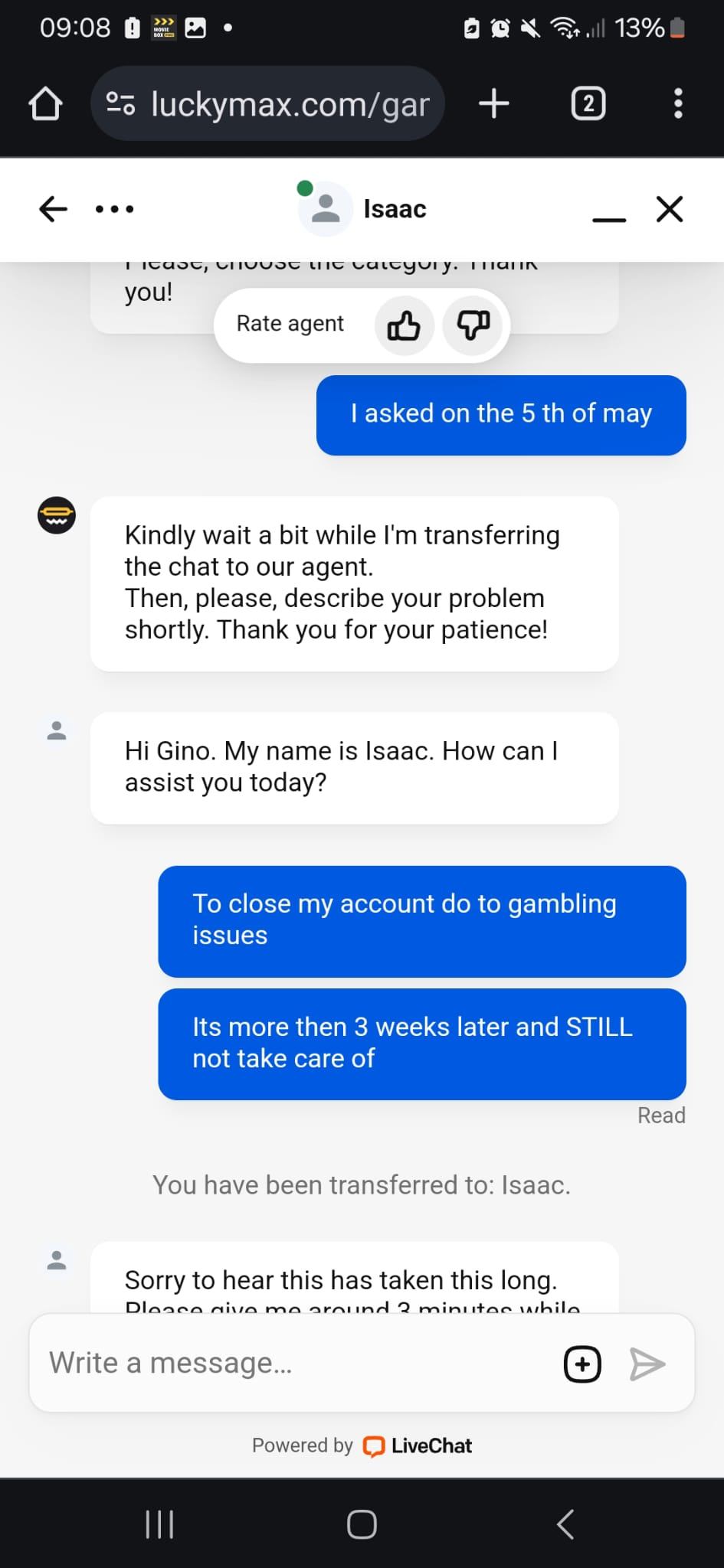Open the LiveChat powered-by link

click(418, 1445)
